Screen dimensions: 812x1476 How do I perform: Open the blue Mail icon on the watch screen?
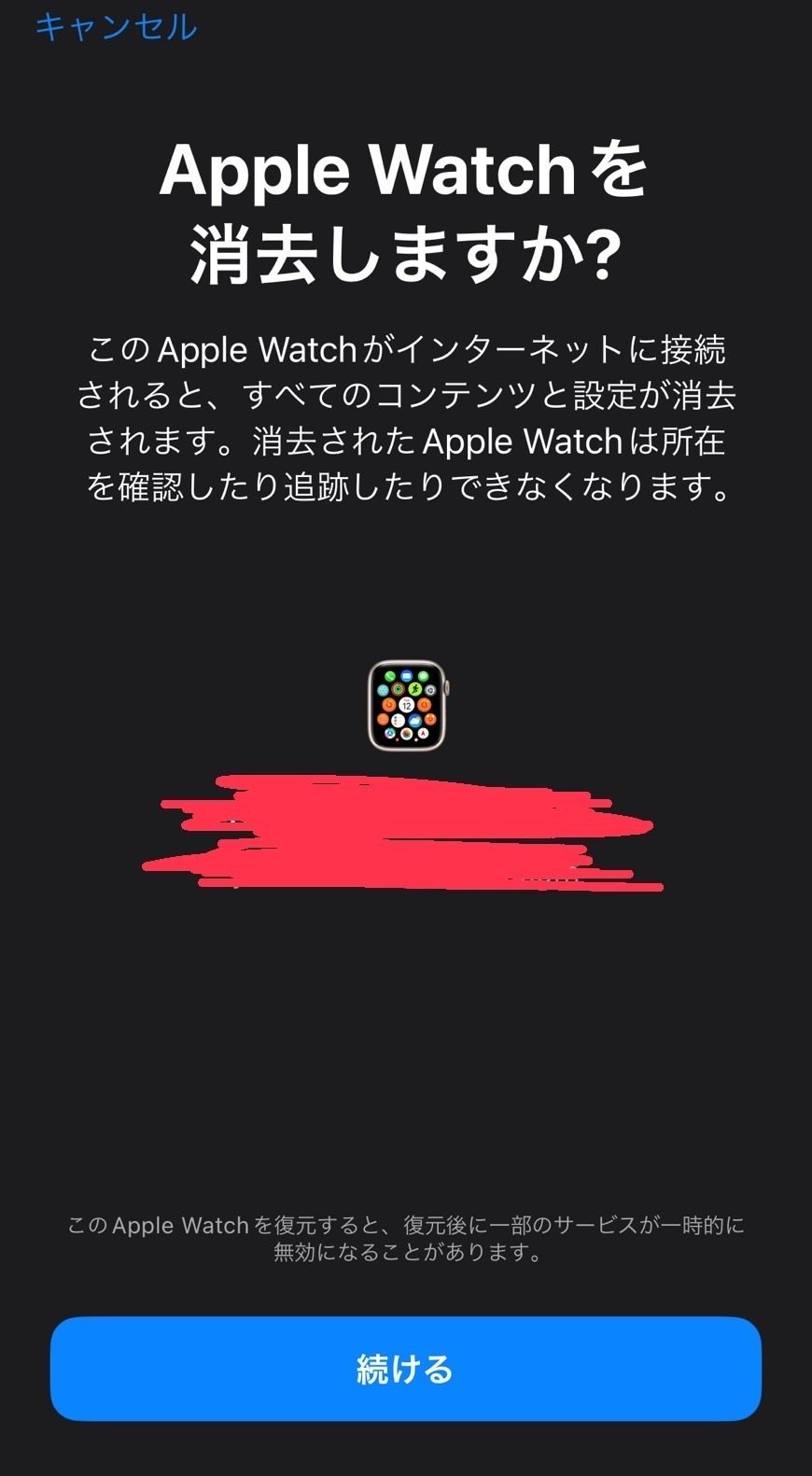click(x=407, y=676)
